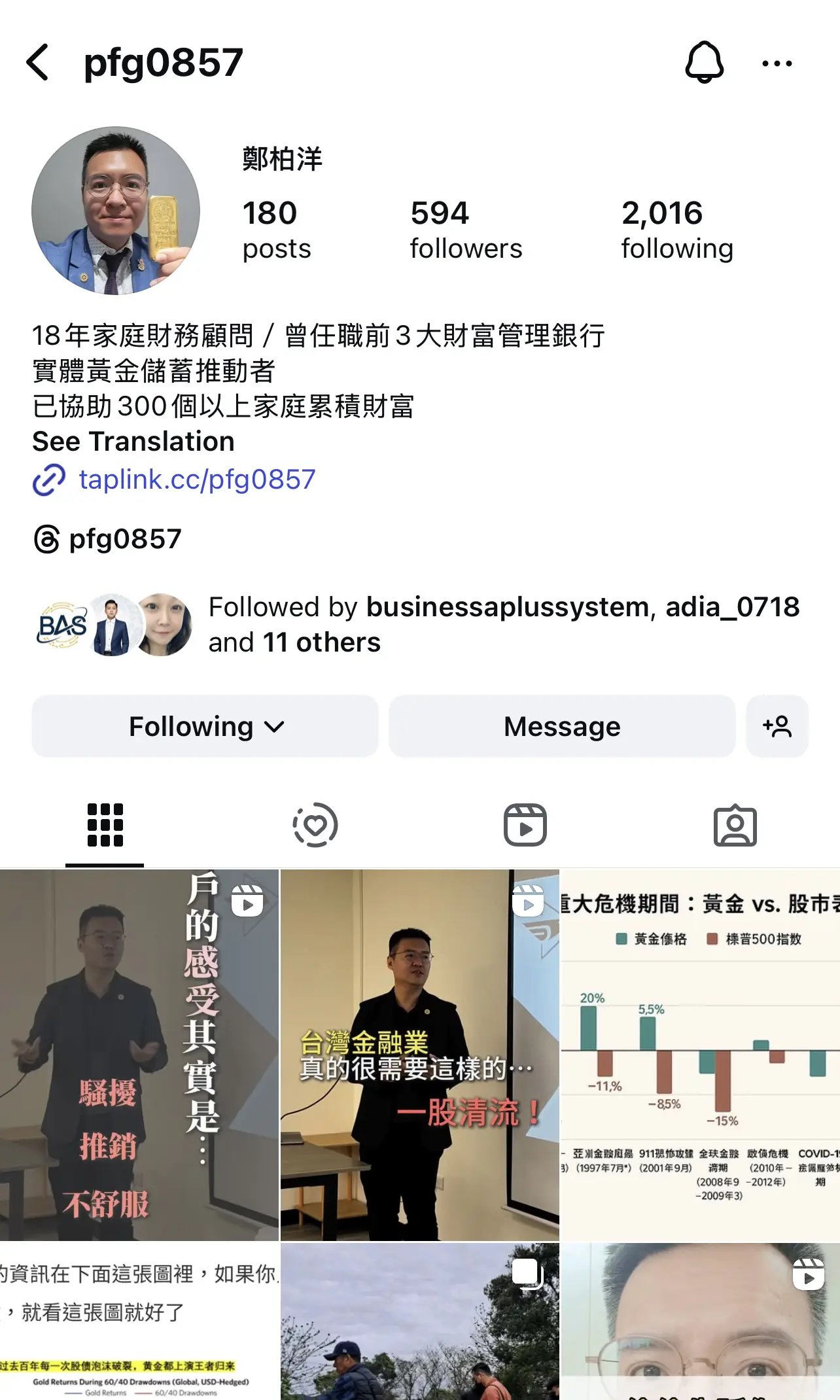Open the reel captioned 台灣金融業 一股清流

click(419, 1055)
